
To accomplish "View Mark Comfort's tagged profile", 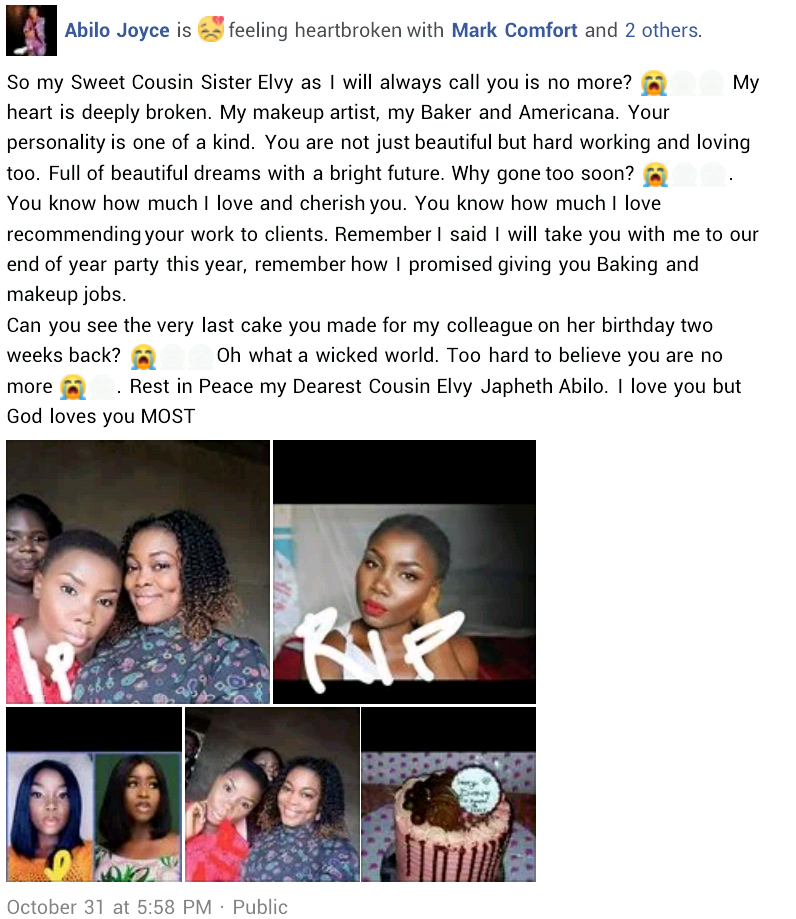I will point(514,30).
